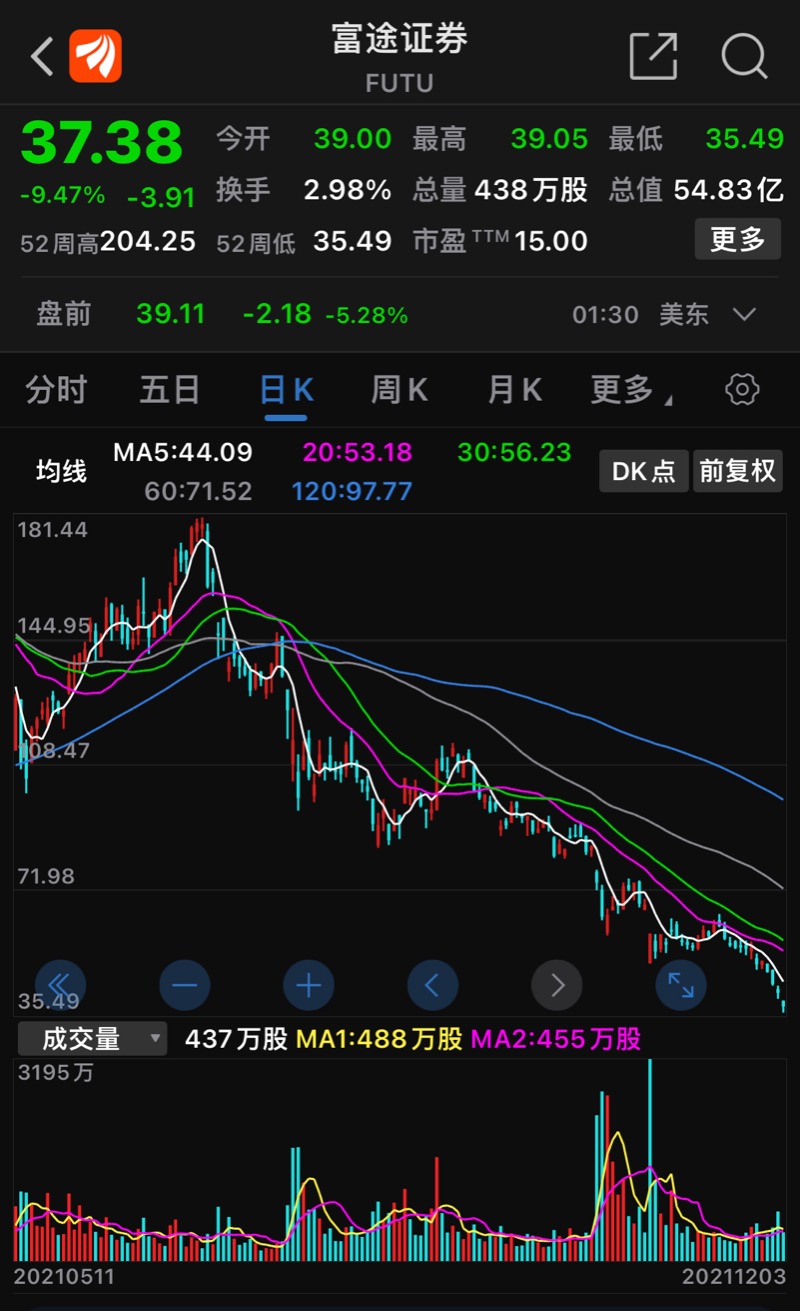Share the FUTU stock page
Viewport: 800px width, 1311px height.
653,56
